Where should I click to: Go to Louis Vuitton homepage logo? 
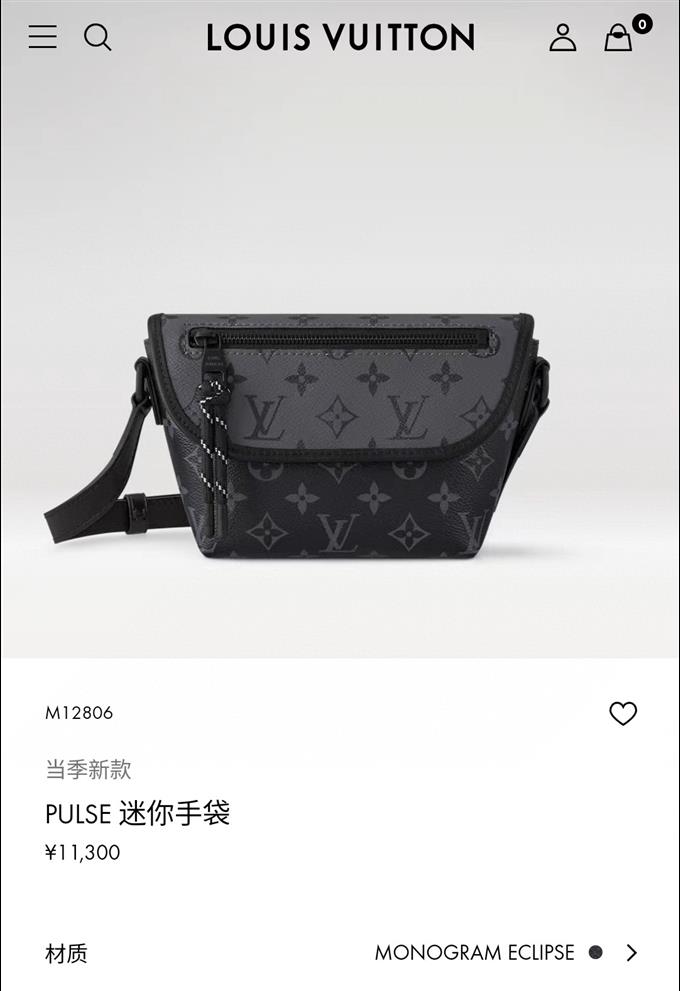(x=340, y=38)
